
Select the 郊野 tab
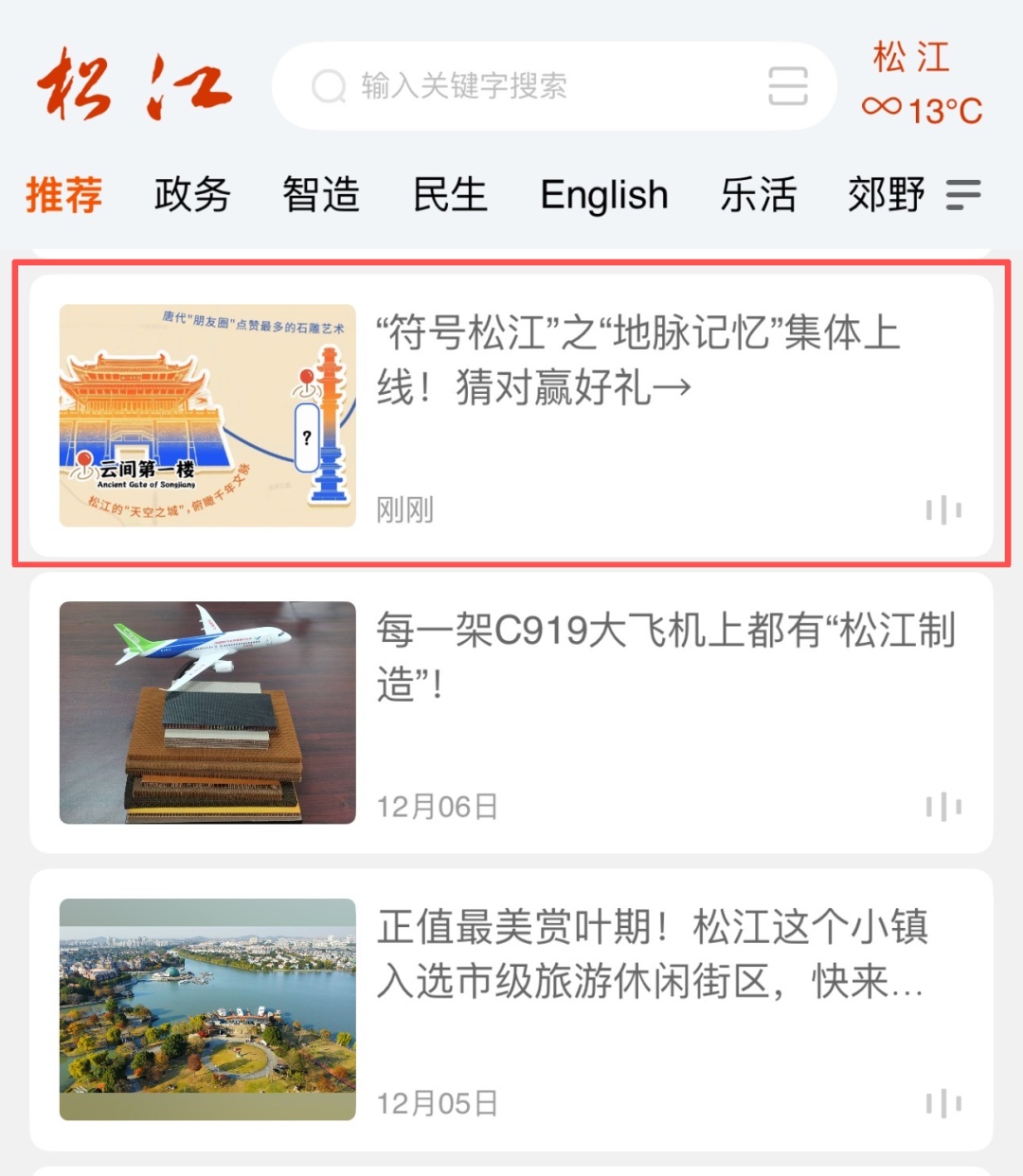click(886, 195)
